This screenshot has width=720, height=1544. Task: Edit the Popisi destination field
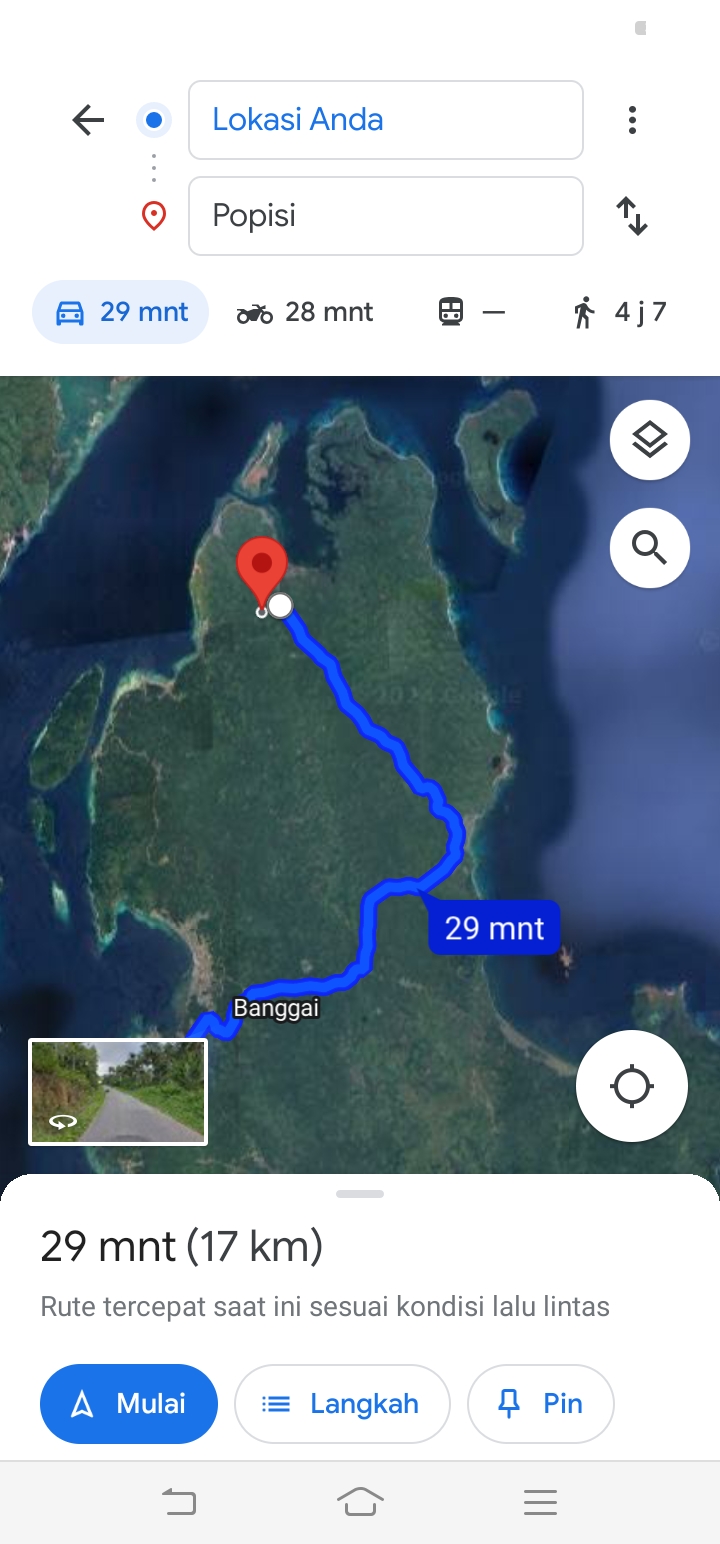pos(385,216)
